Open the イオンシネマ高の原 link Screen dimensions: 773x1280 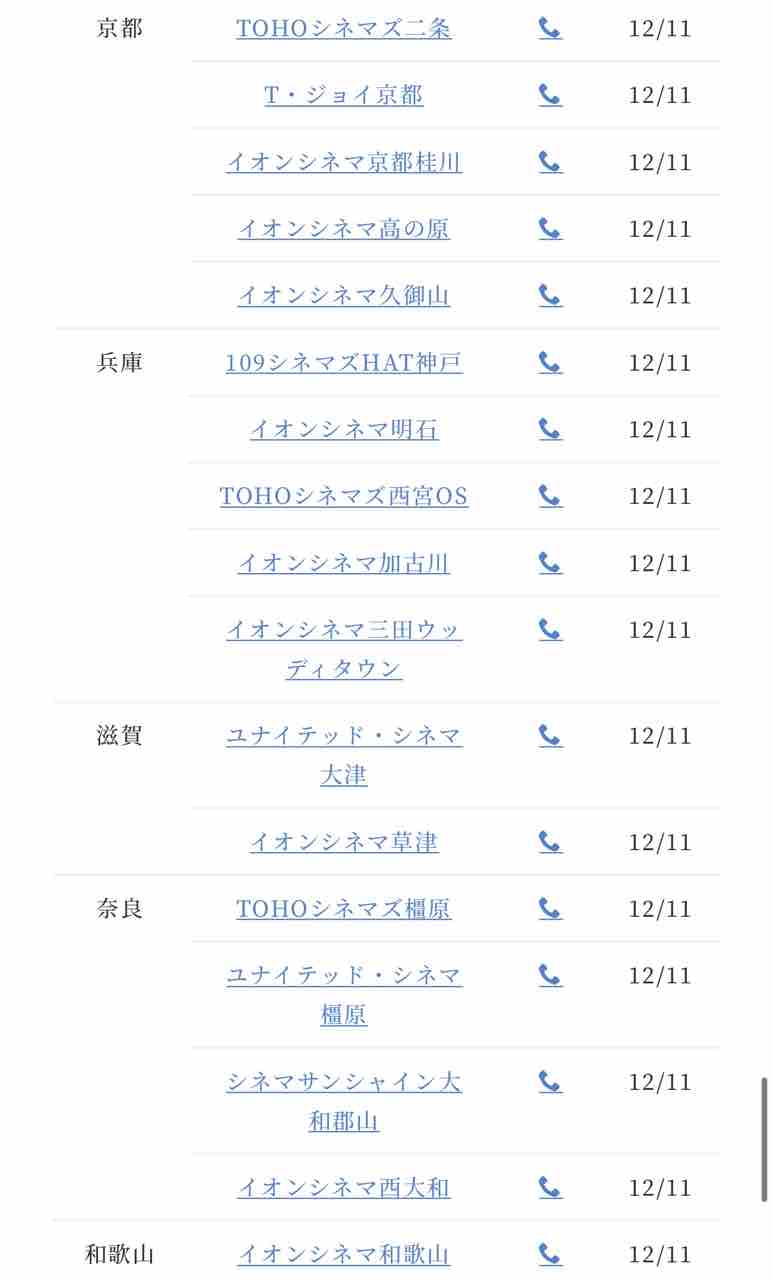tap(344, 229)
